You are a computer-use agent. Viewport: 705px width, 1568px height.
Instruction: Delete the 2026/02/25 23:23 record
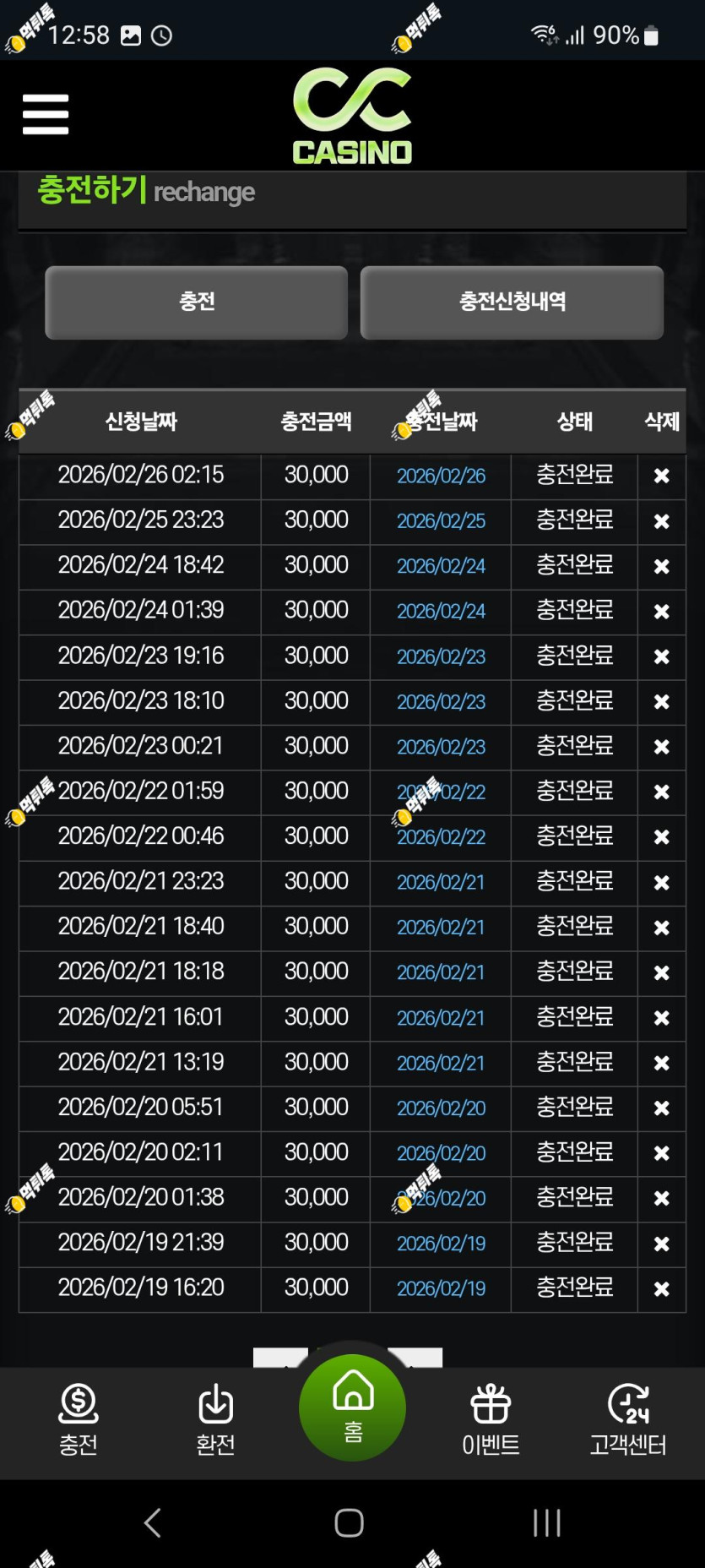click(x=662, y=521)
